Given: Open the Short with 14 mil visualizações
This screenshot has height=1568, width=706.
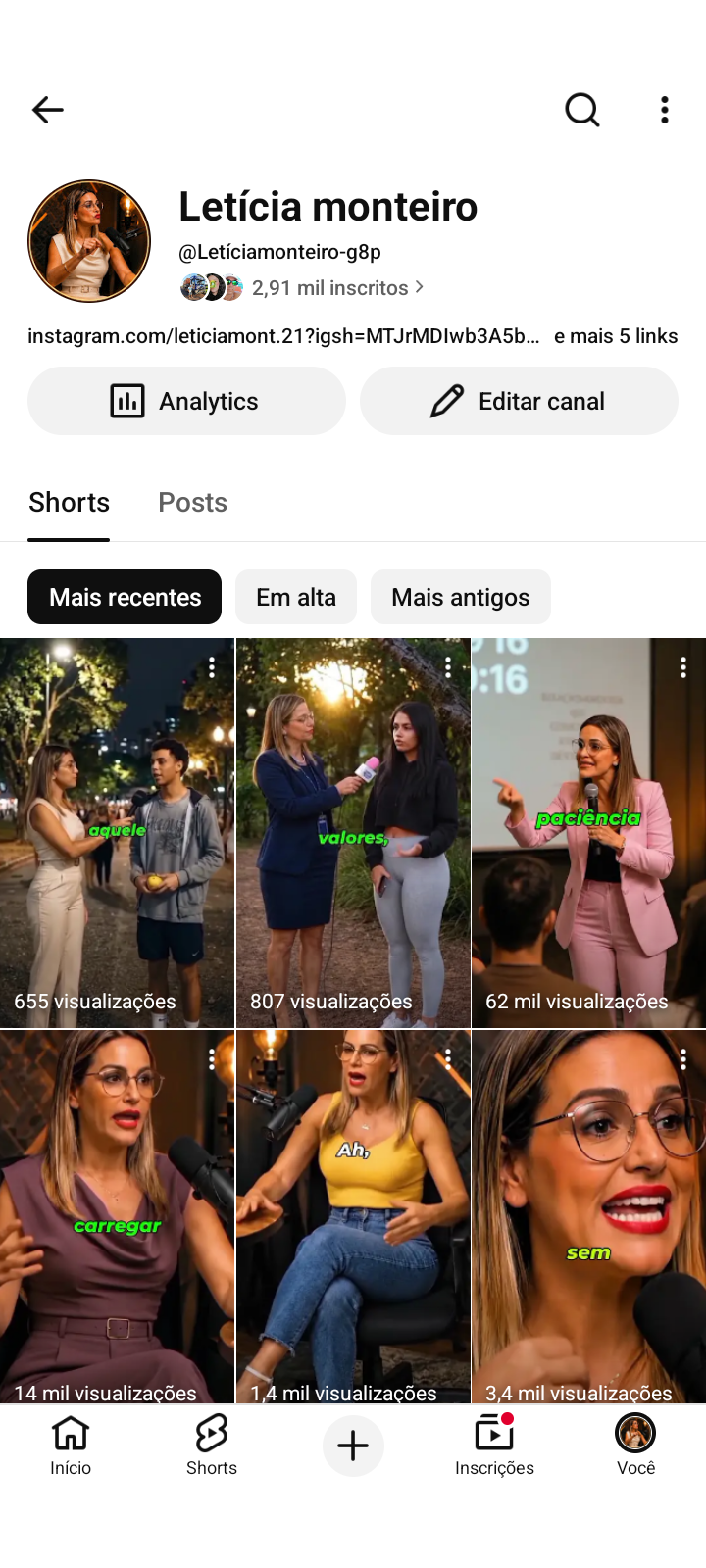Looking at the screenshot, I should (x=117, y=1216).
